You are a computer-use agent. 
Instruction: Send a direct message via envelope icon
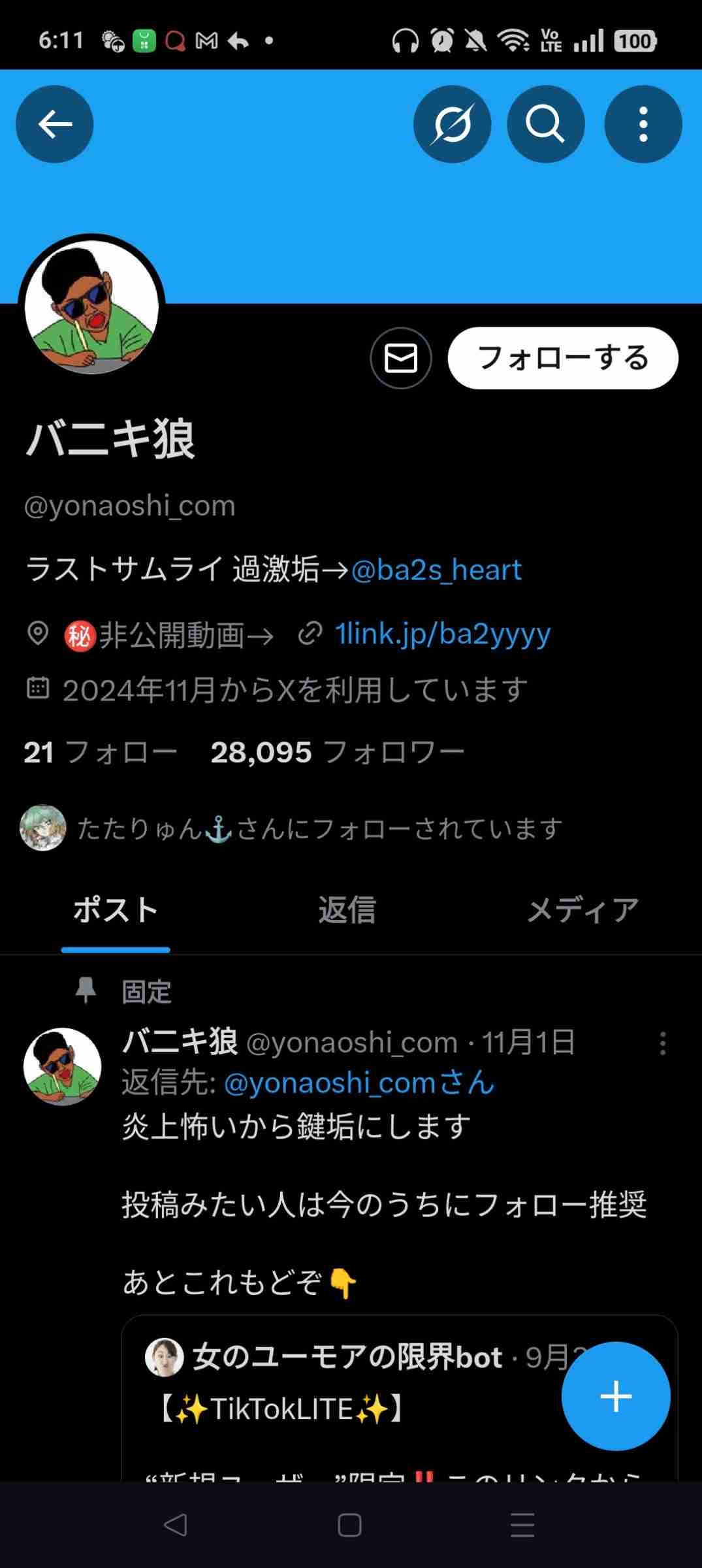point(400,358)
